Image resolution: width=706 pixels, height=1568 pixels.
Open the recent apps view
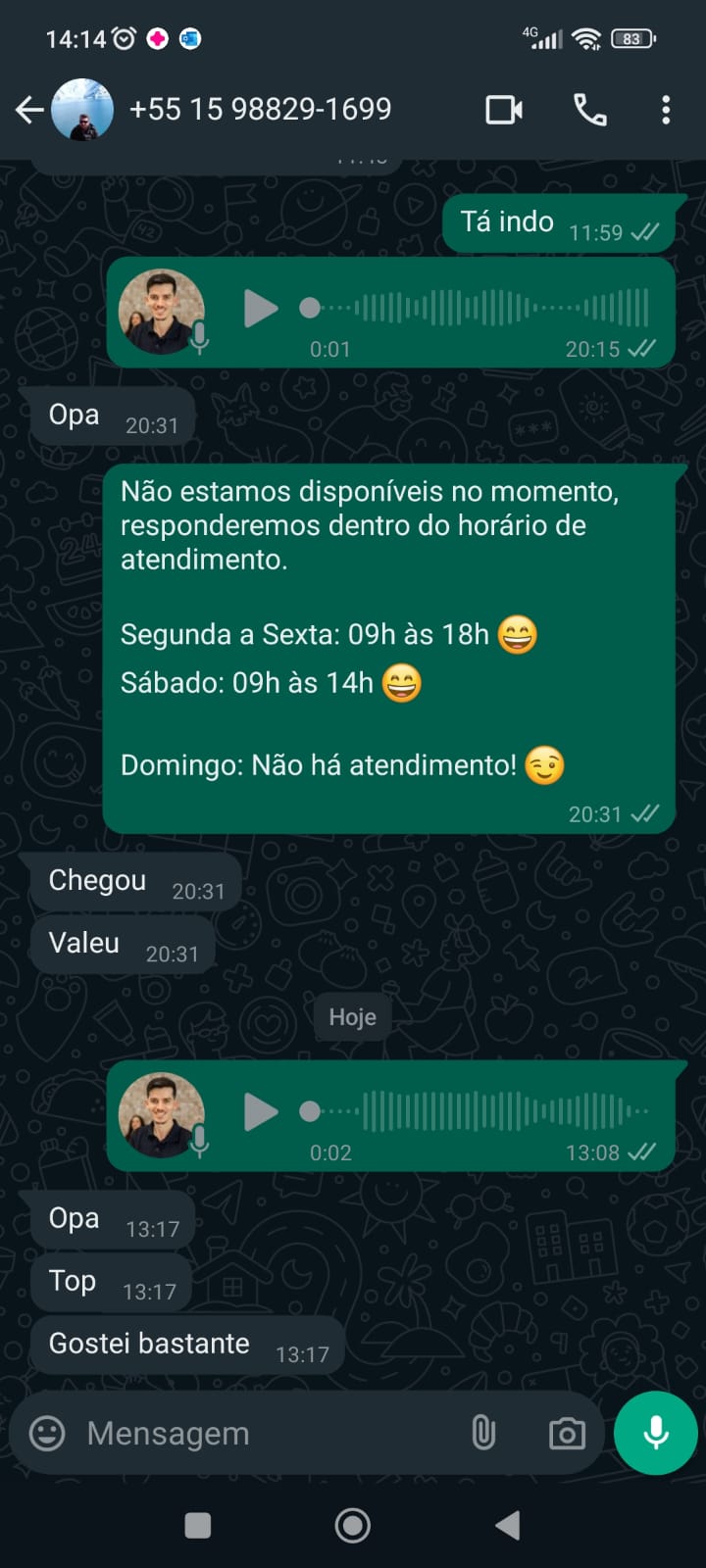(x=198, y=1525)
